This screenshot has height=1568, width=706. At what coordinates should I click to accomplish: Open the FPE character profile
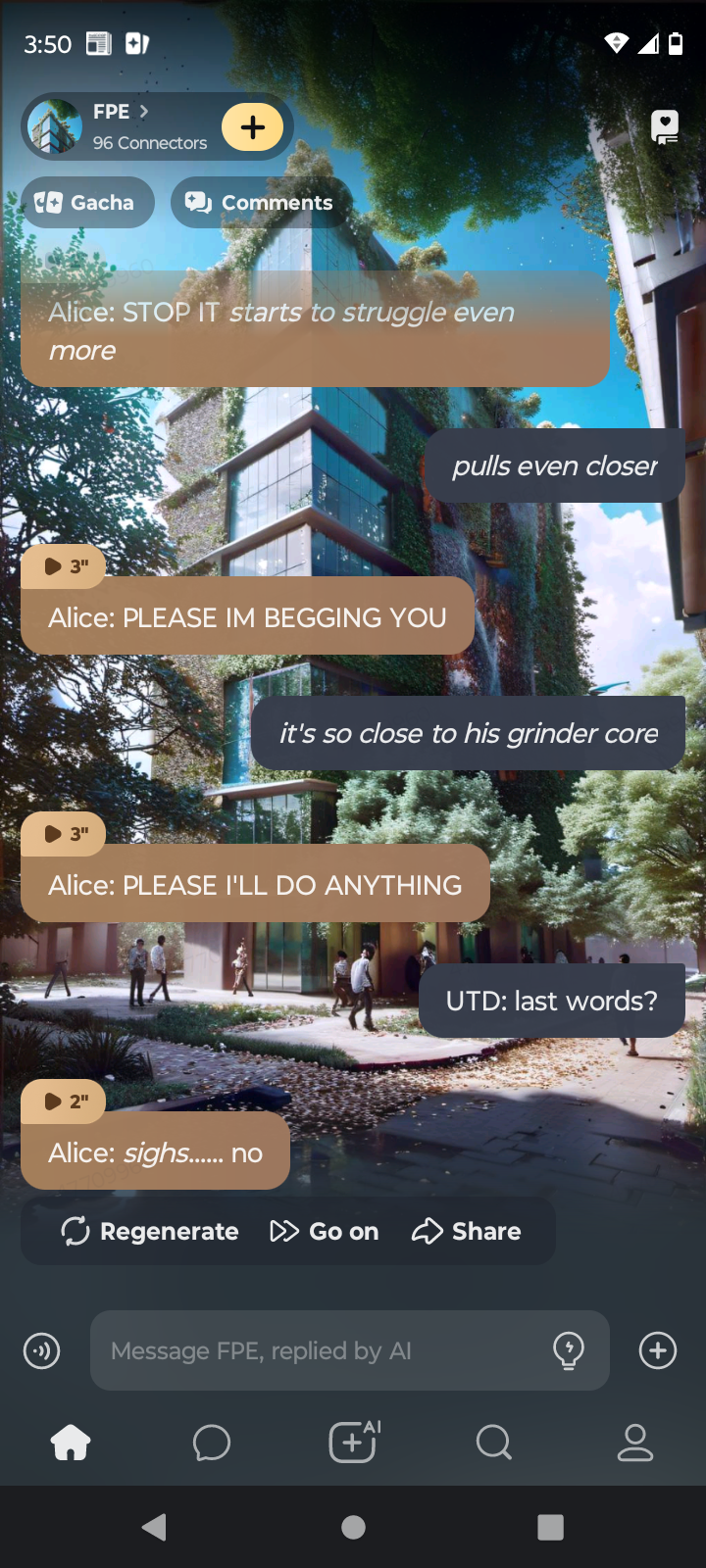tap(118, 126)
